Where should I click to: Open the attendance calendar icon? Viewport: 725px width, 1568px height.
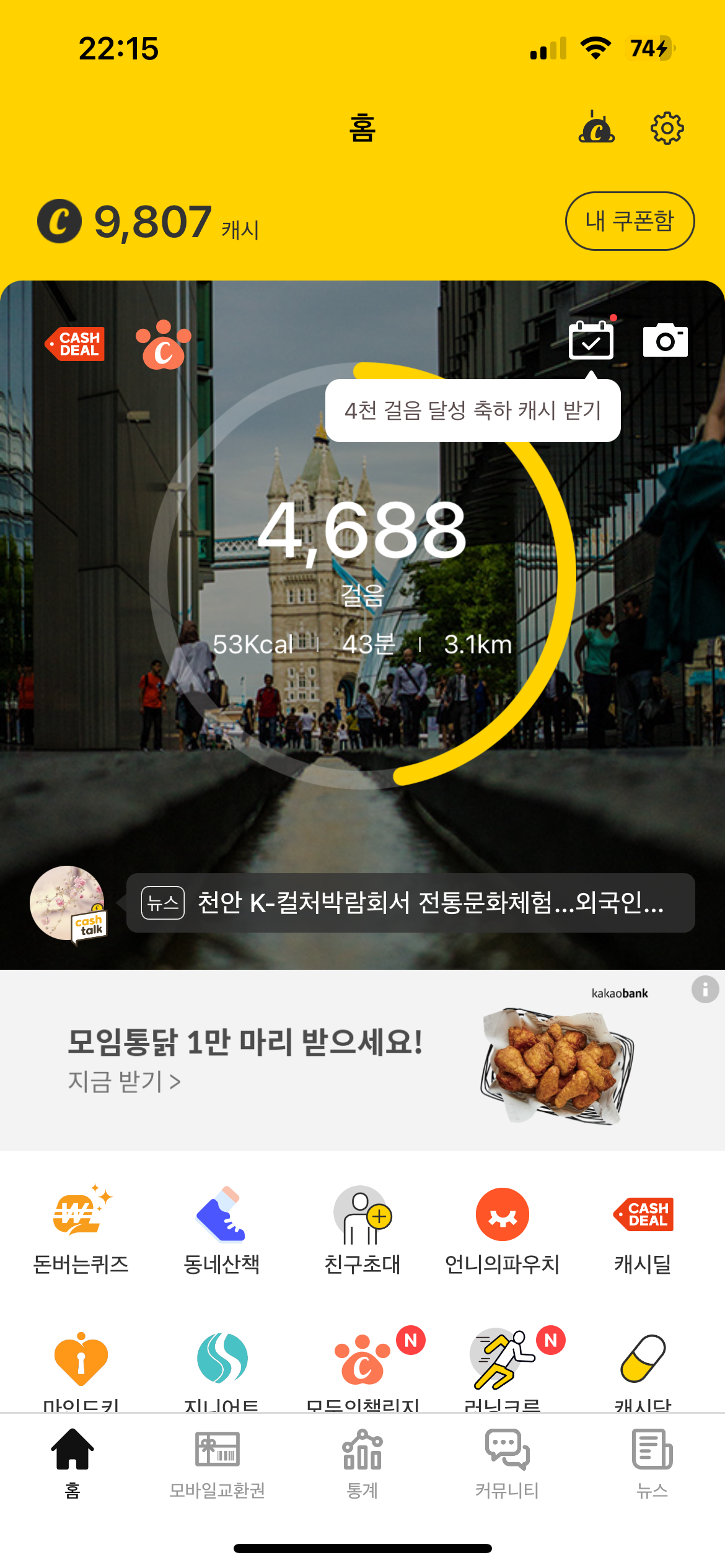coord(591,340)
